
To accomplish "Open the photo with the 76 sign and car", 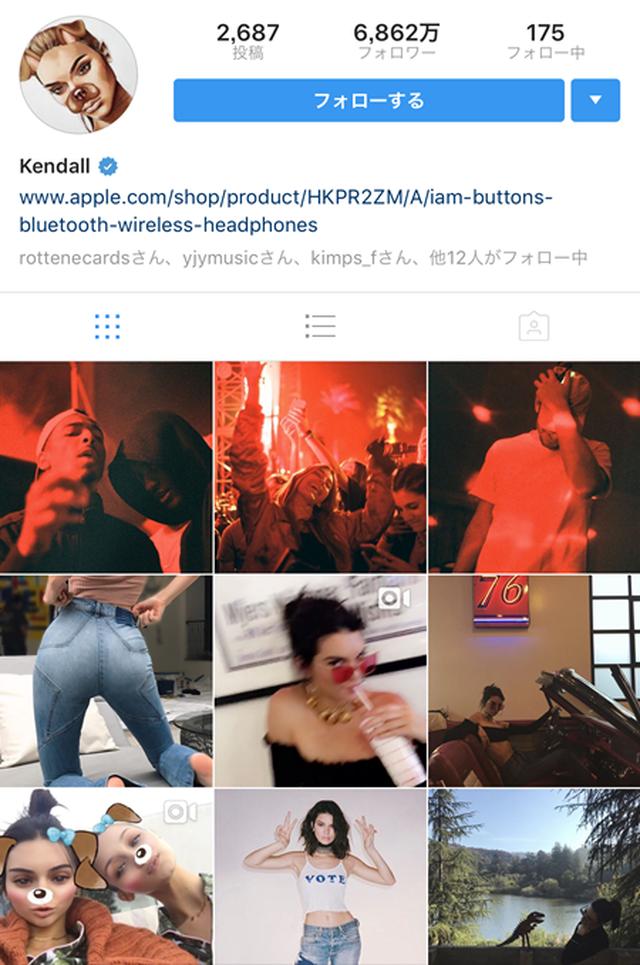I will (534, 681).
